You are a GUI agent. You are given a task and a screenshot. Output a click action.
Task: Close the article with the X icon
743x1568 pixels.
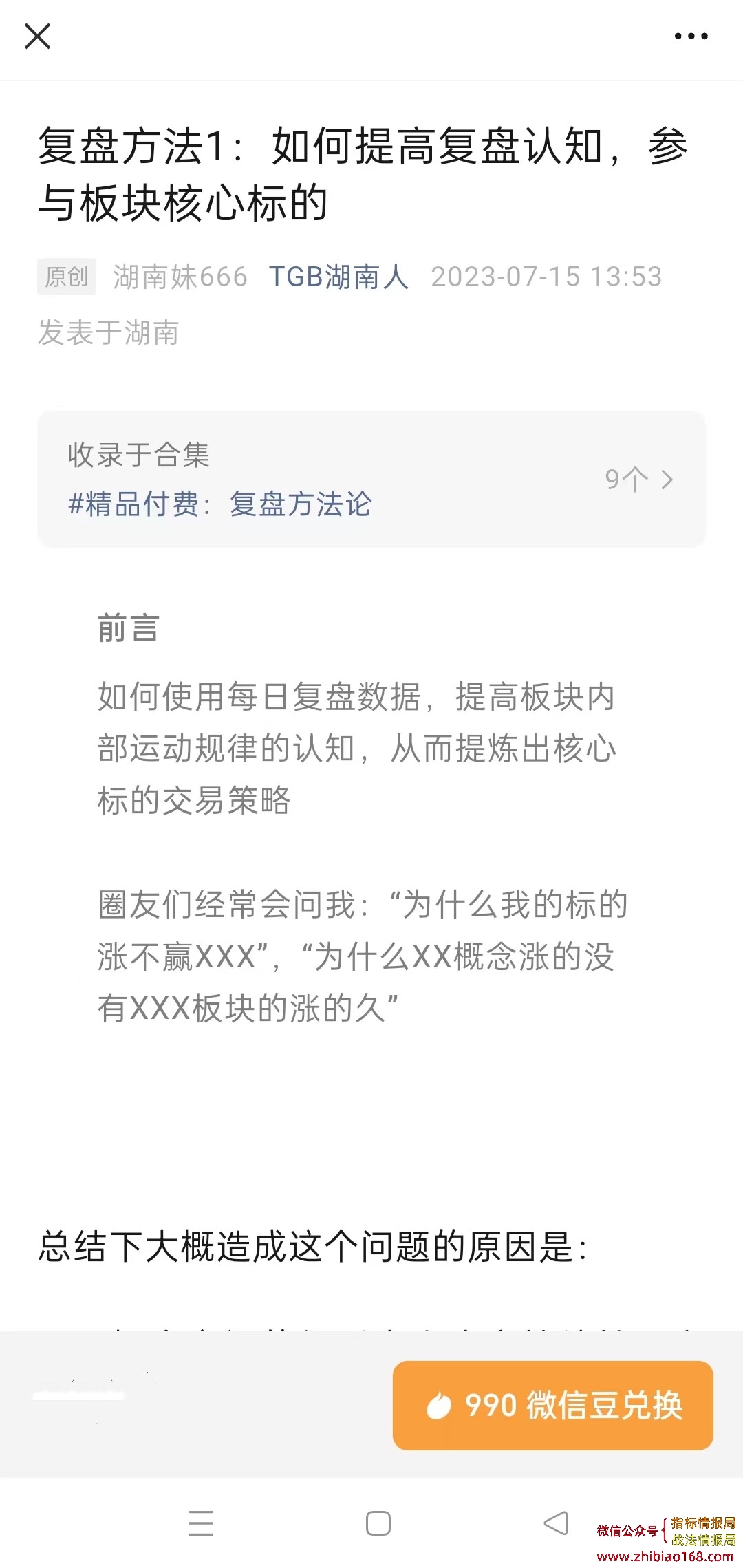[37, 36]
